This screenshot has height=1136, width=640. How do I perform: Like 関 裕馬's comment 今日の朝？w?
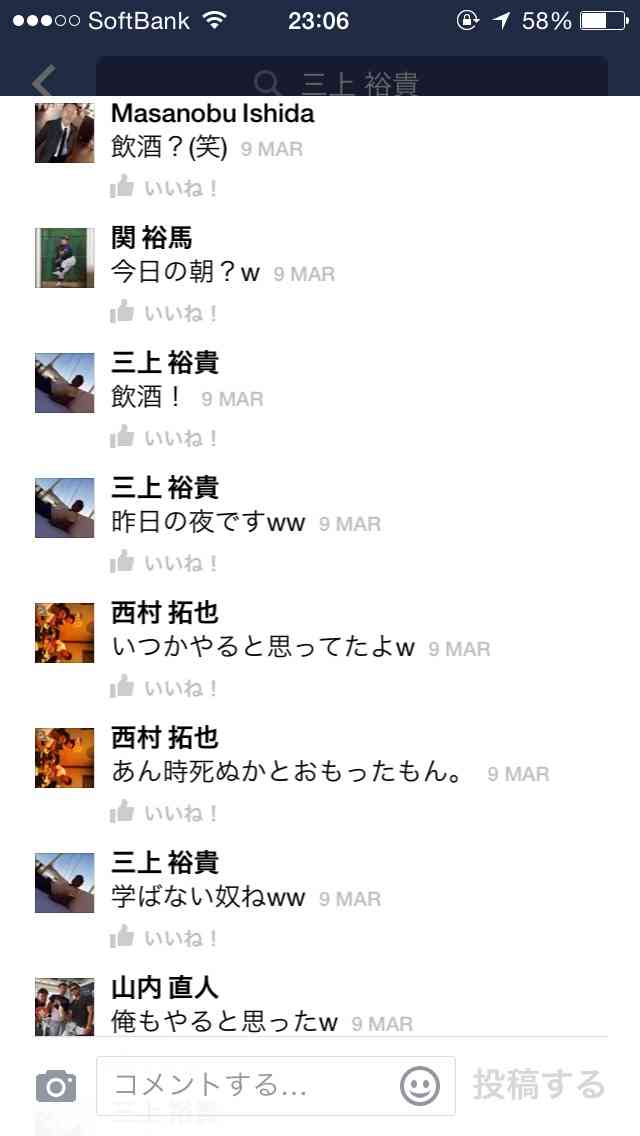tap(164, 313)
